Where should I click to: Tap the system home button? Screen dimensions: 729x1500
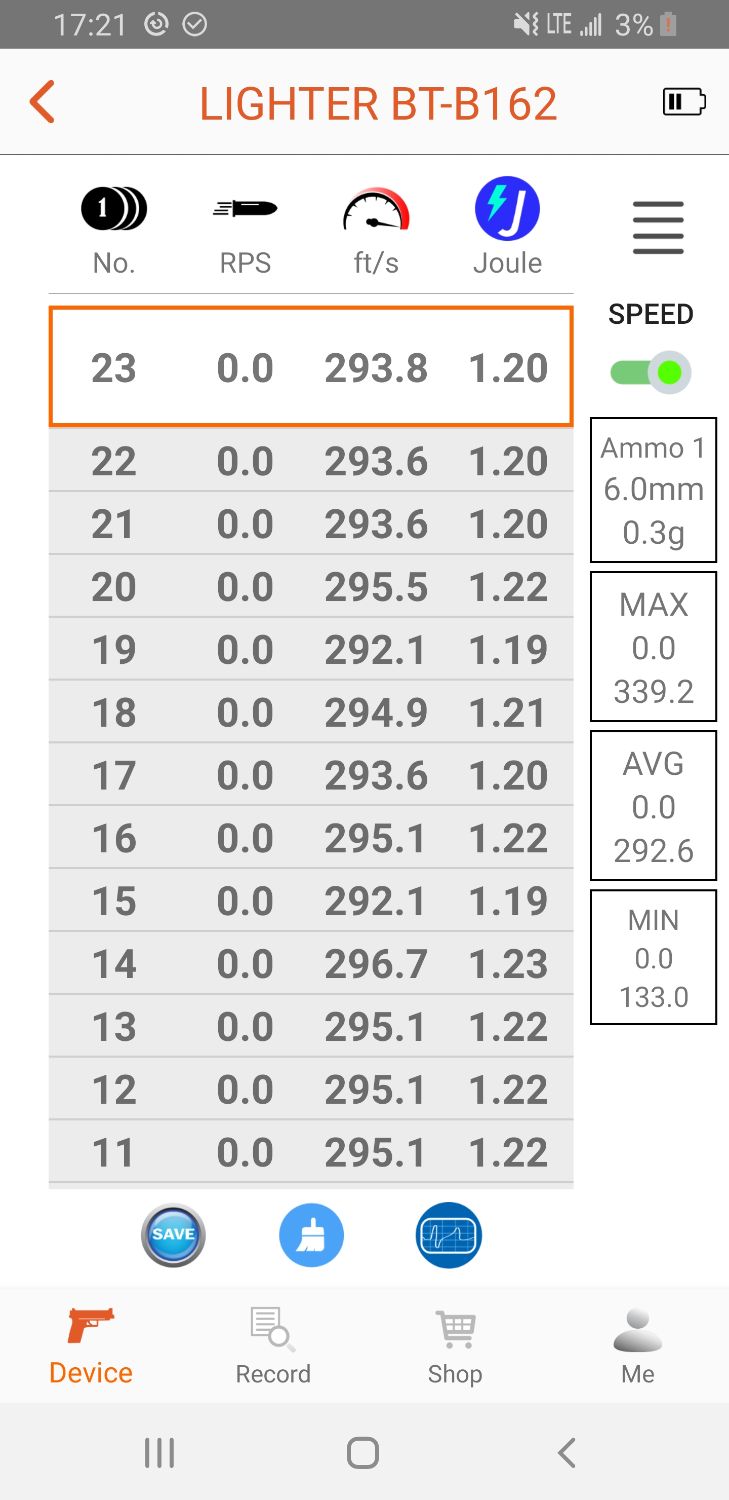pyautogui.click(x=363, y=1452)
